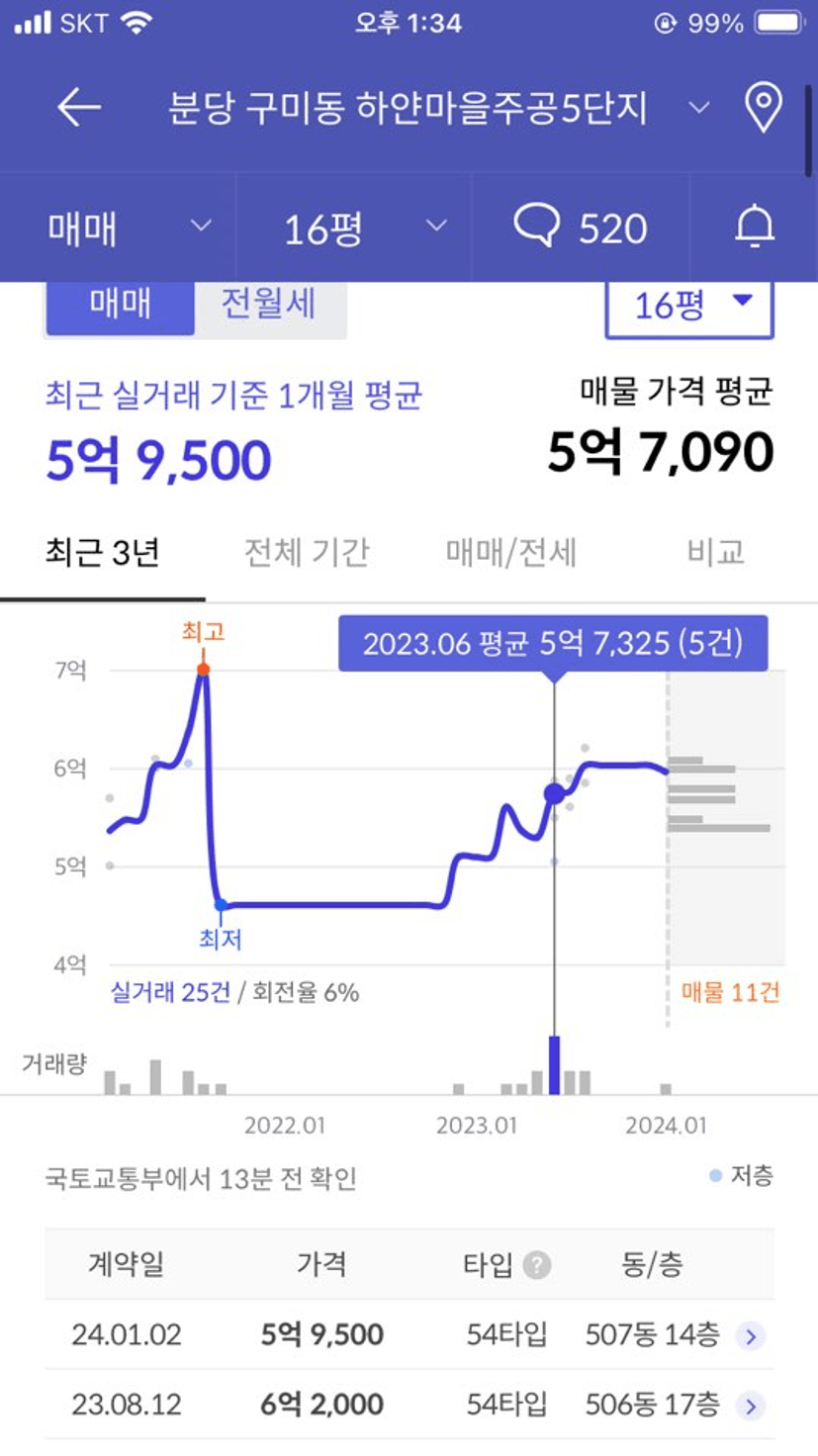Tap the help icon next to 타입
818x1456 pixels.
coord(537,1265)
